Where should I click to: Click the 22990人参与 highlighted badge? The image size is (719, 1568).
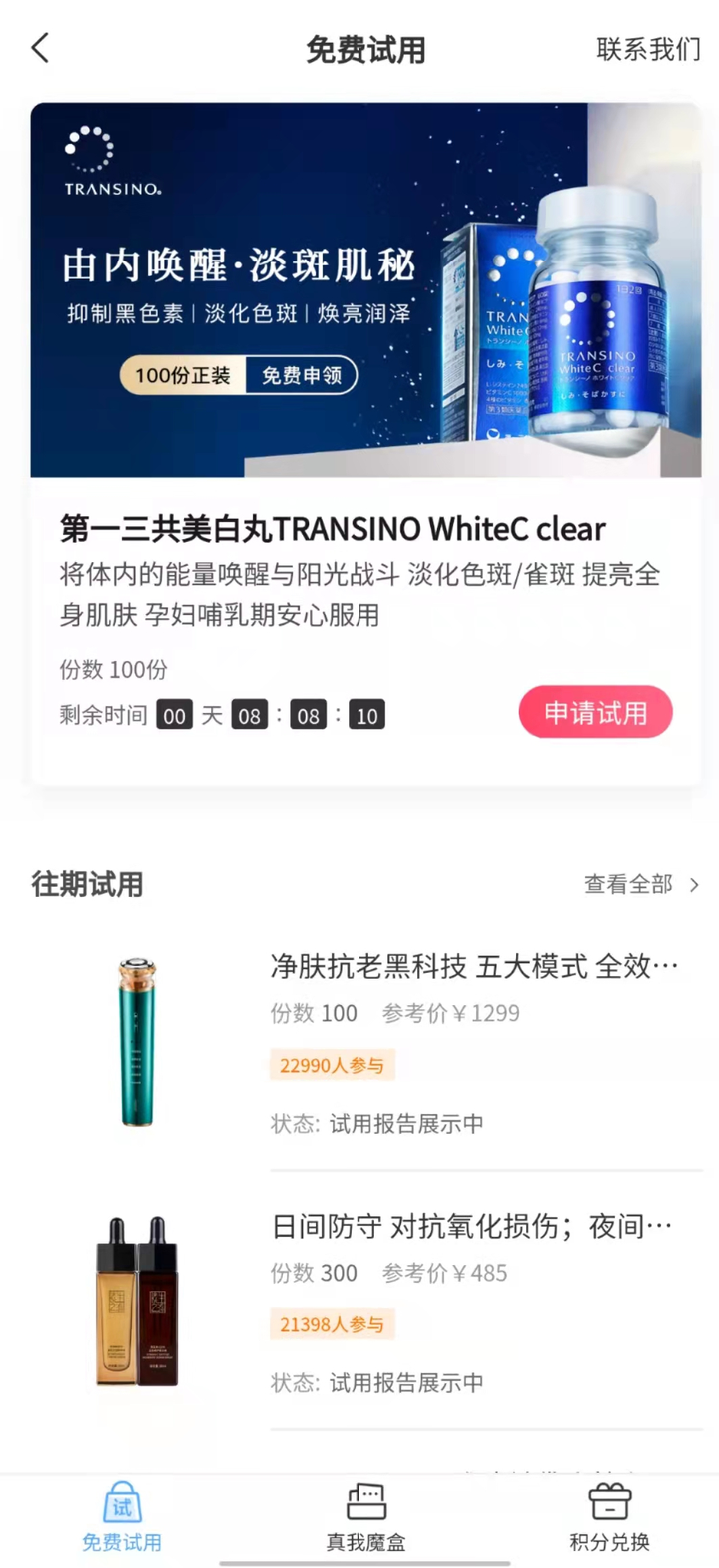(x=333, y=1065)
